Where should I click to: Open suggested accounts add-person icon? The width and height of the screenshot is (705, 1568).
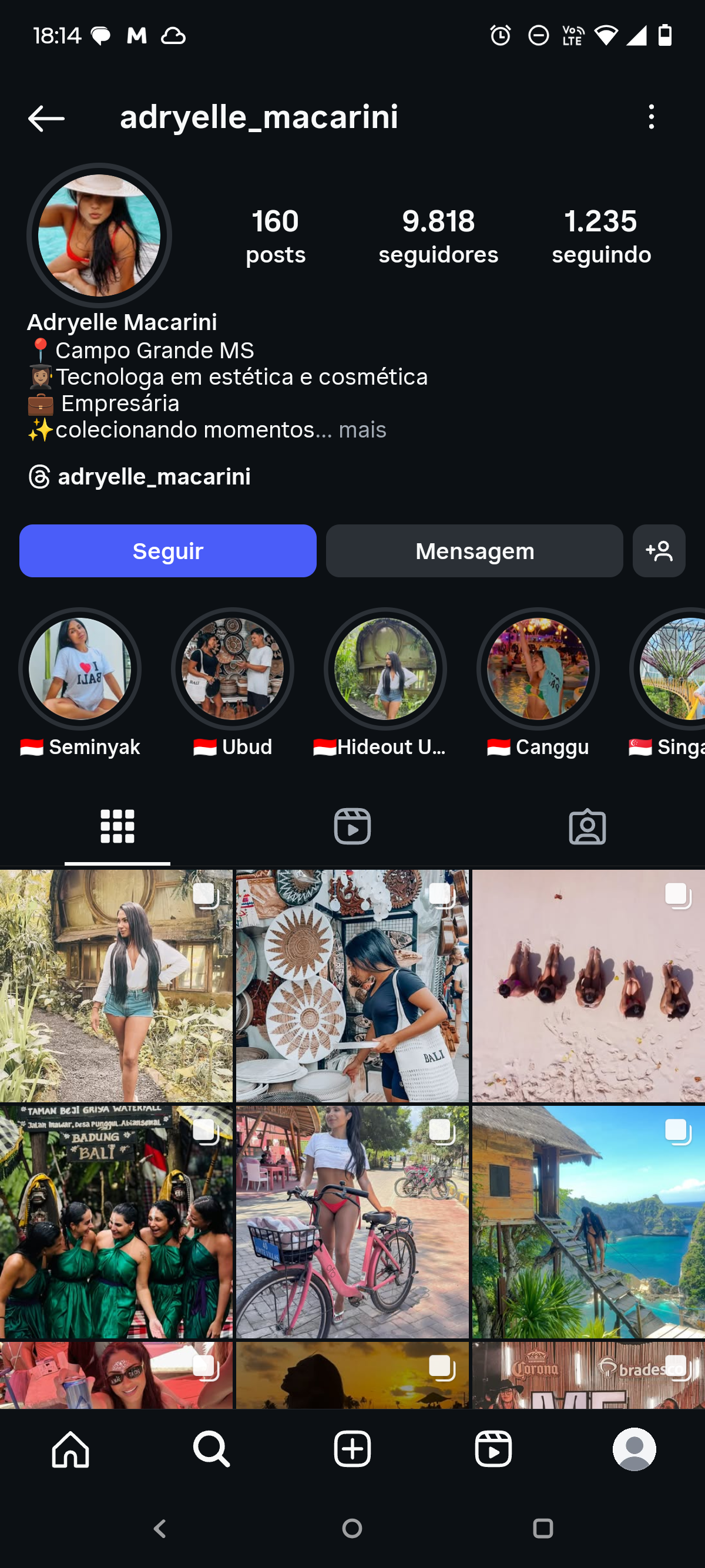pyautogui.click(x=659, y=551)
